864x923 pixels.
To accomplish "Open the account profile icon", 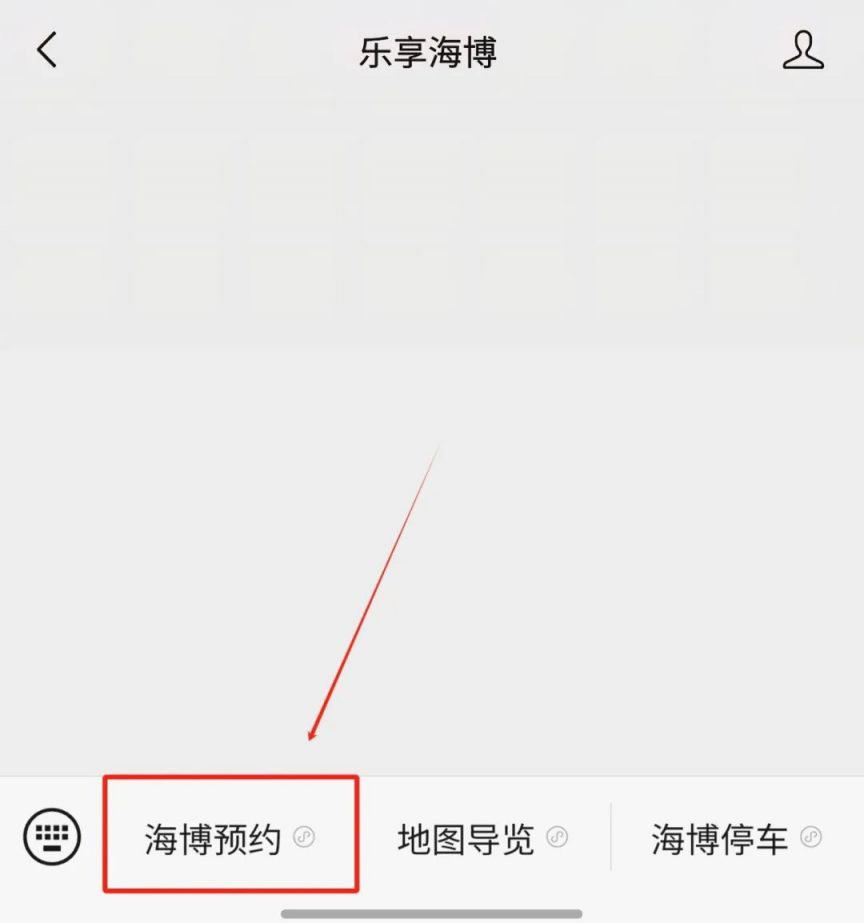I will click(x=802, y=50).
